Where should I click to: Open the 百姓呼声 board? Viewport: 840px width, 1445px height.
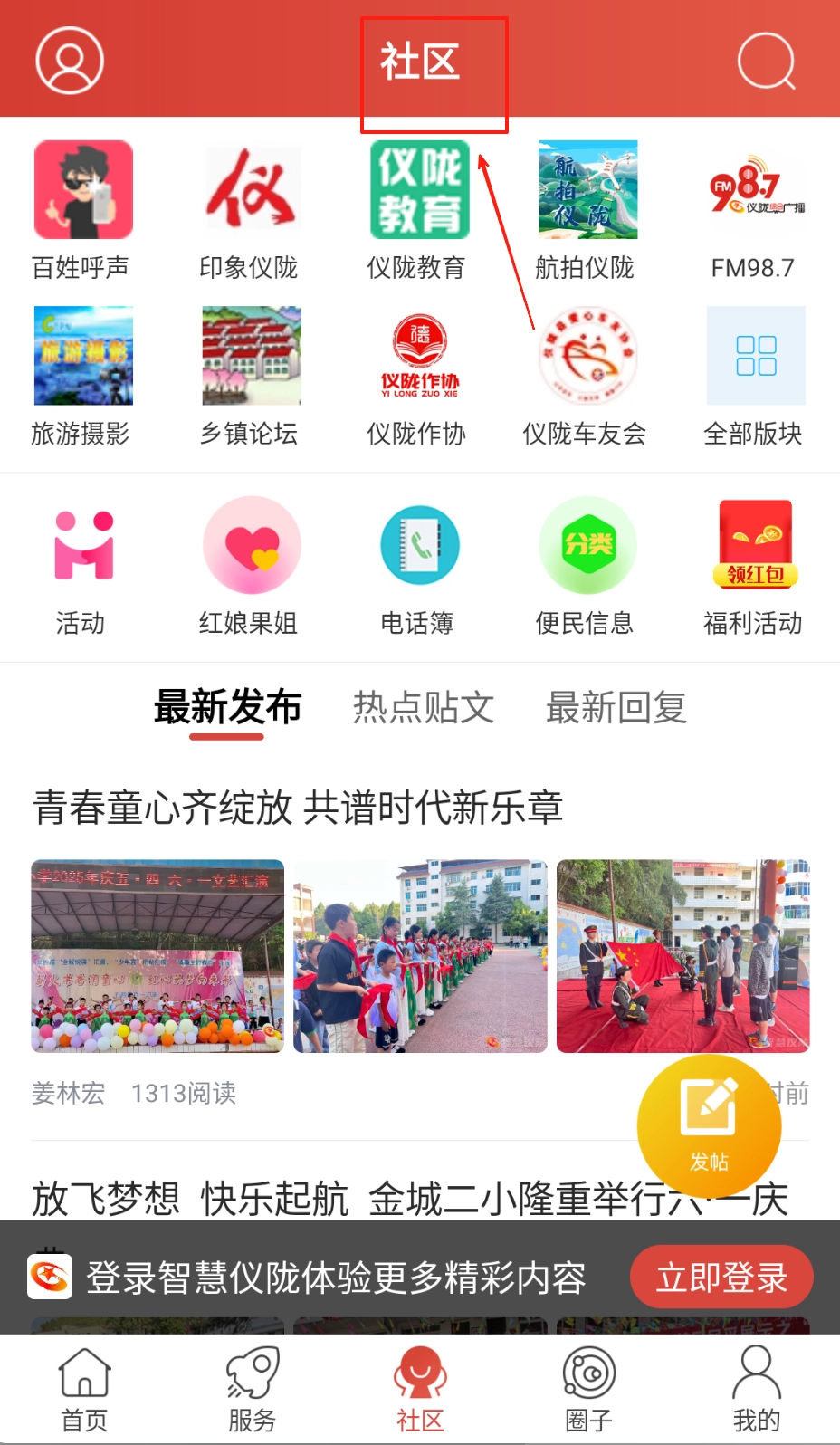(x=83, y=210)
